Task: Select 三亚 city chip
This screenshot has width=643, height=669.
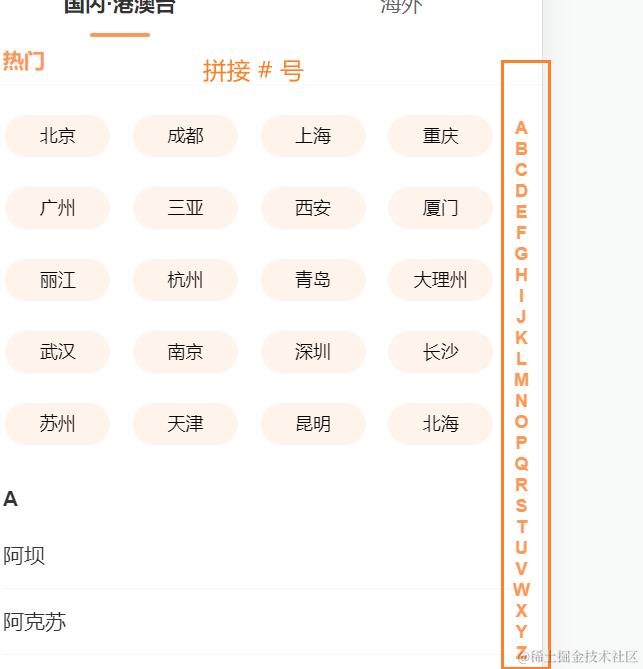Action: click(x=185, y=208)
